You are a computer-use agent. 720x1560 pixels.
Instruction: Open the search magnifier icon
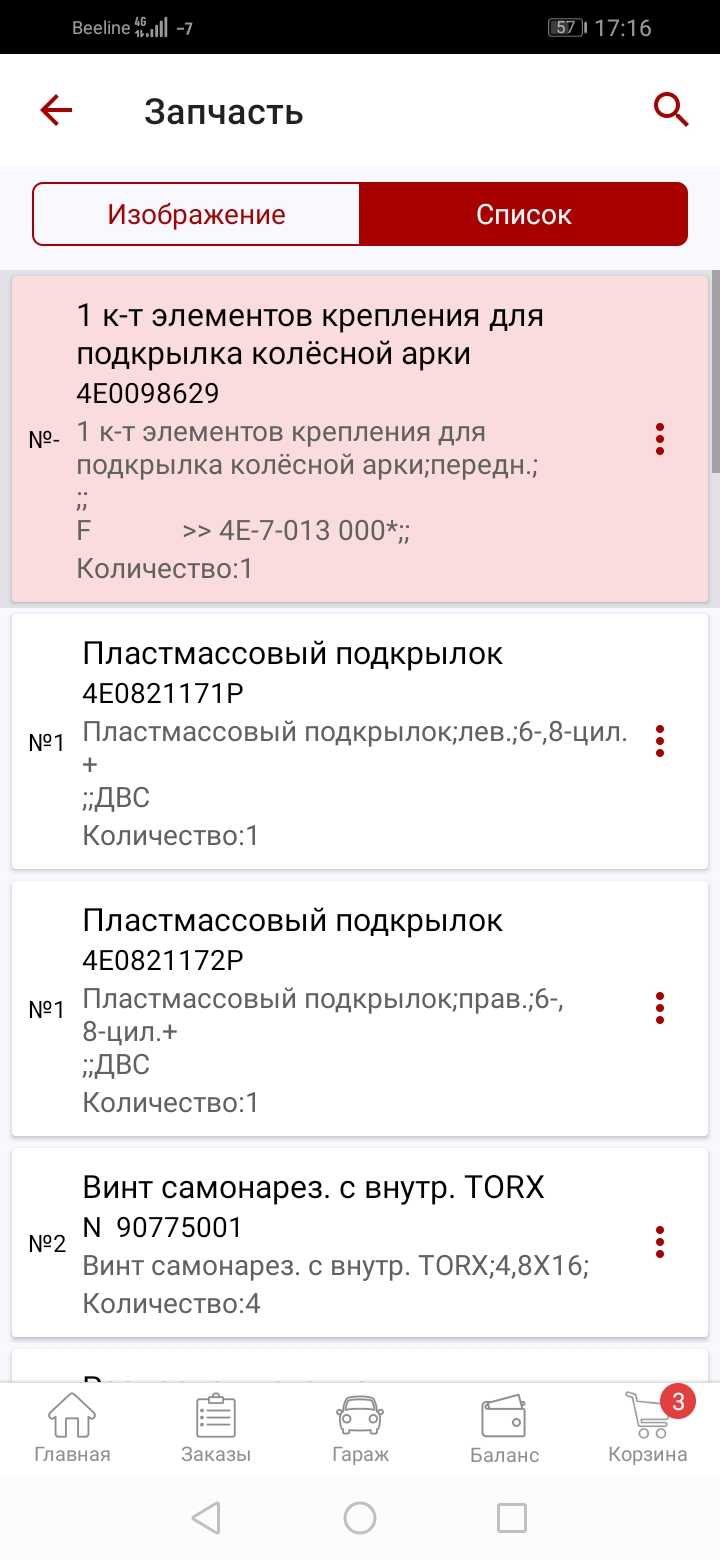[671, 110]
